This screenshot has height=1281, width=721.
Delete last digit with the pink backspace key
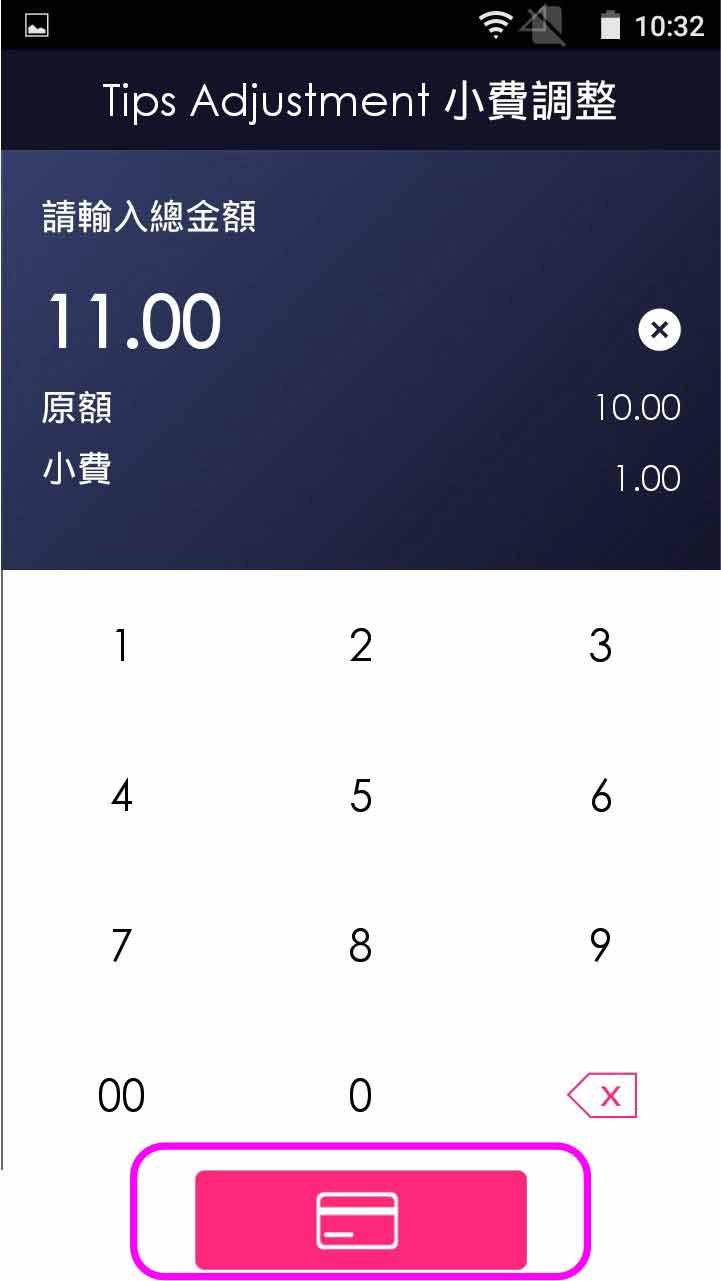602,1096
